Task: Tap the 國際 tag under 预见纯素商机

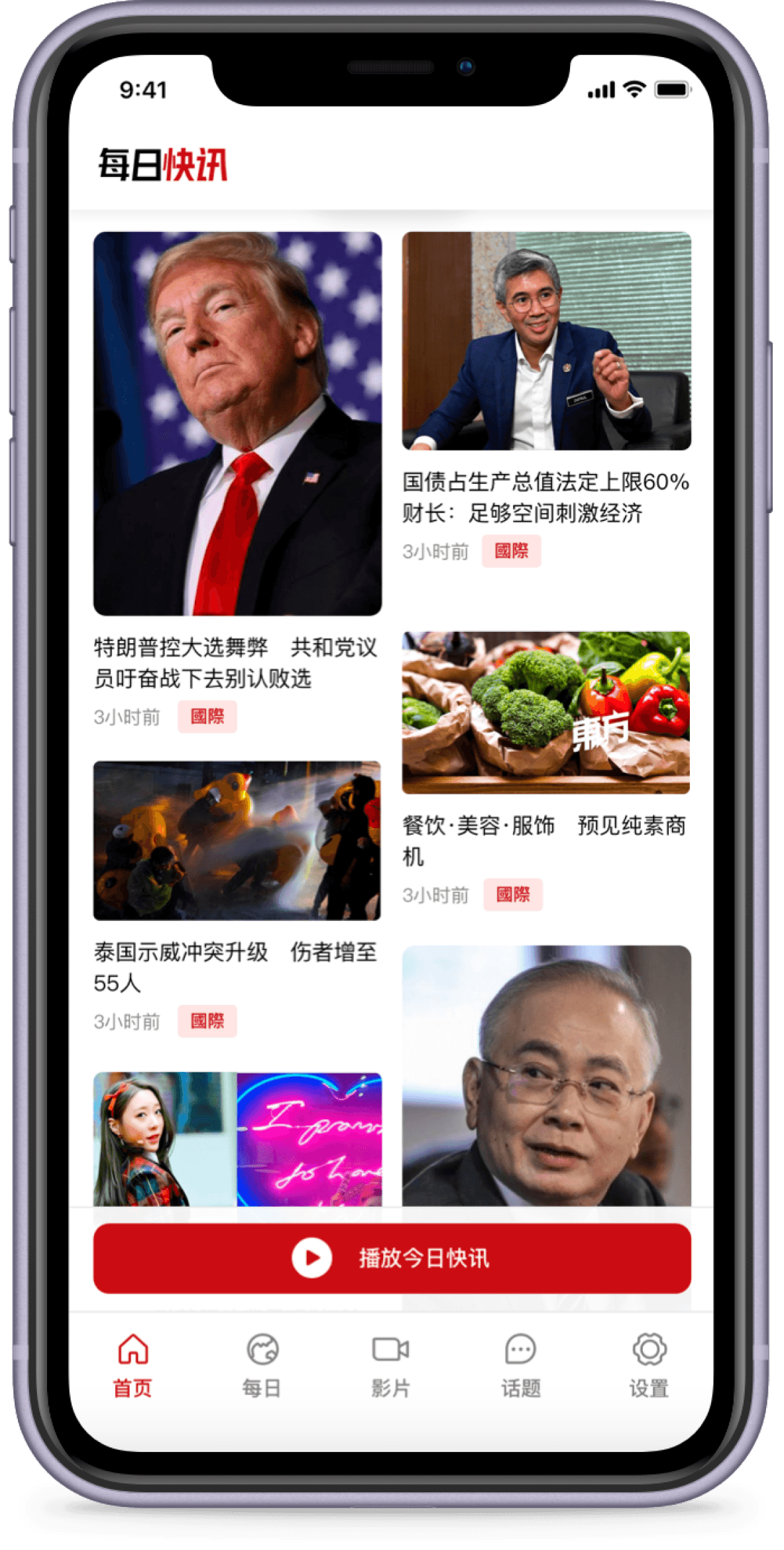Action: 513,894
